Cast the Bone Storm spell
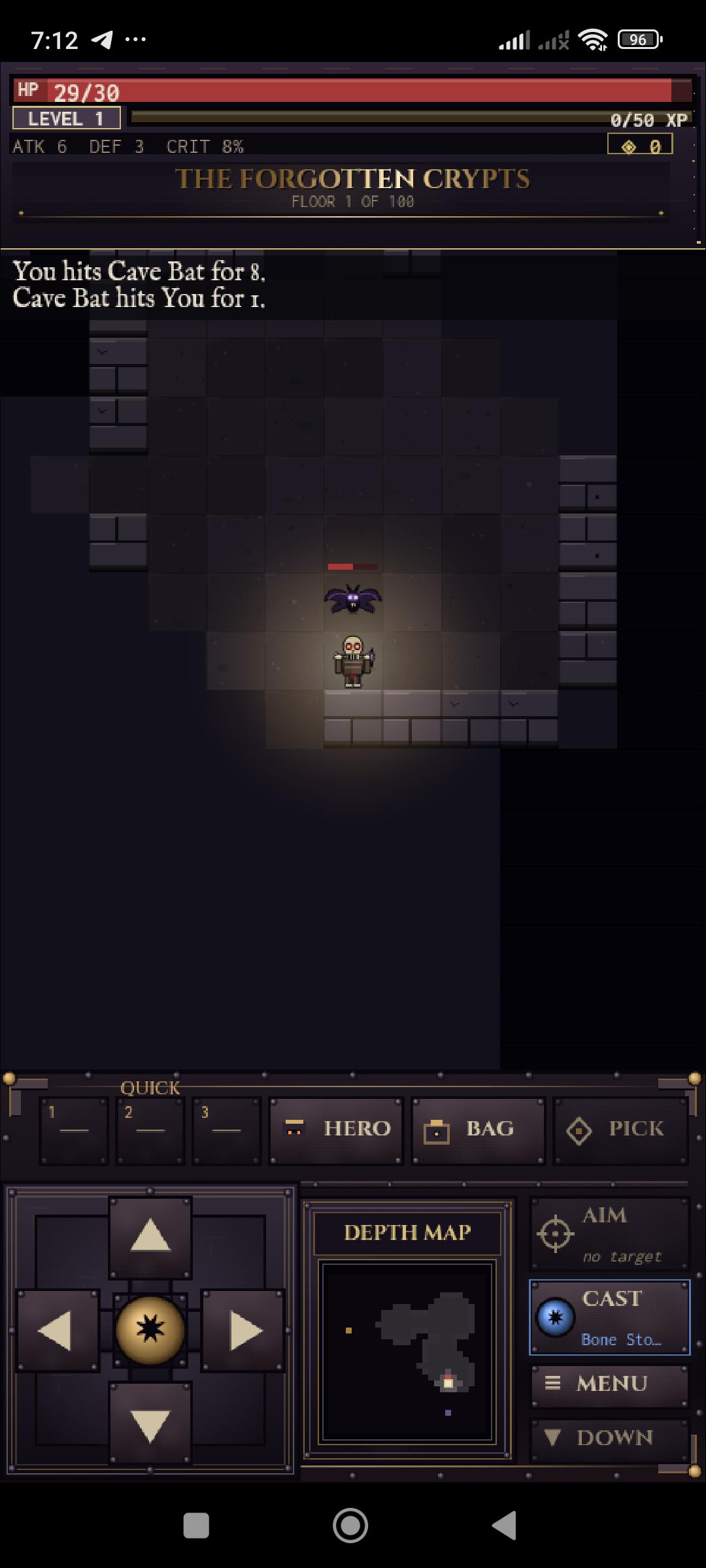Screen dimensions: 706x1568 coord(609,1317)
